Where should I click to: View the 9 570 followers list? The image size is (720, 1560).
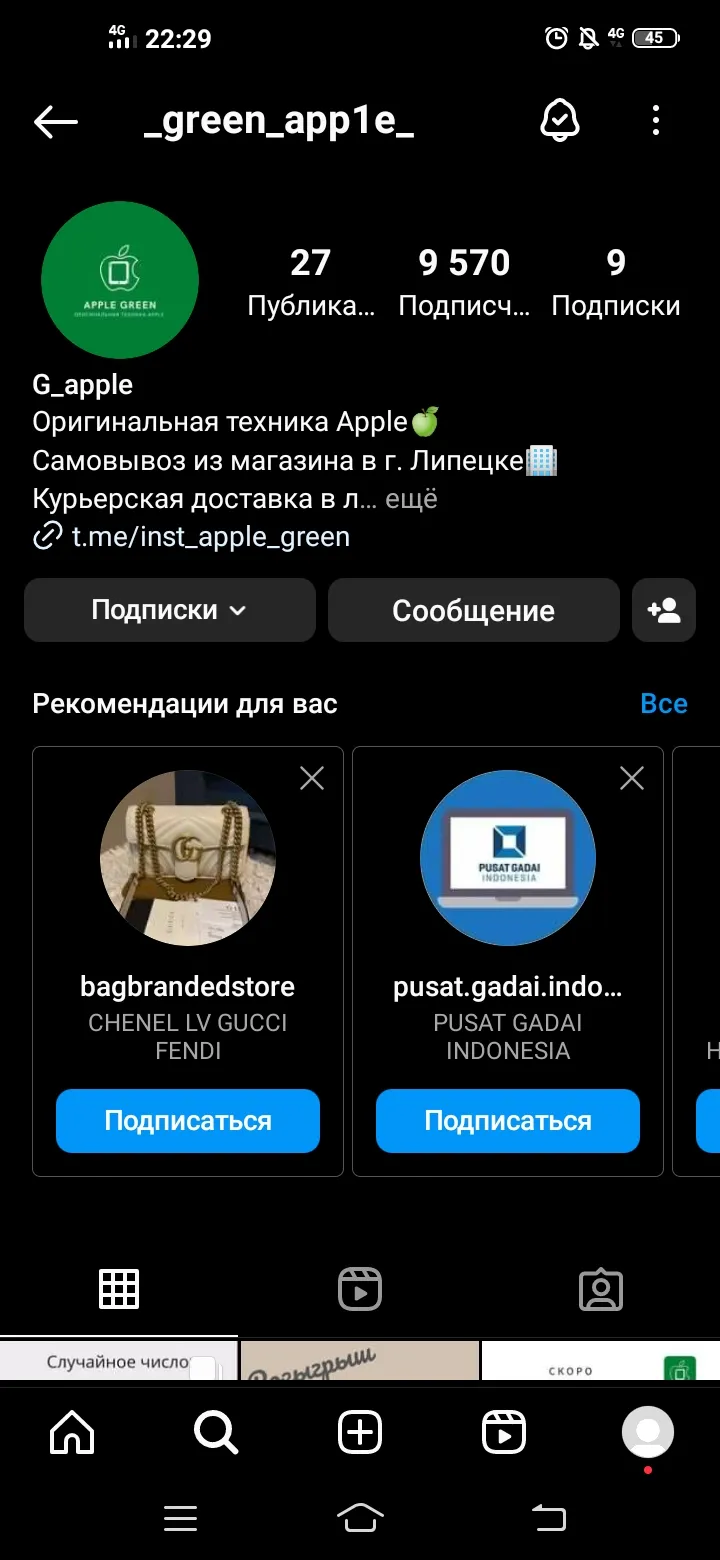tap(464, 282)
